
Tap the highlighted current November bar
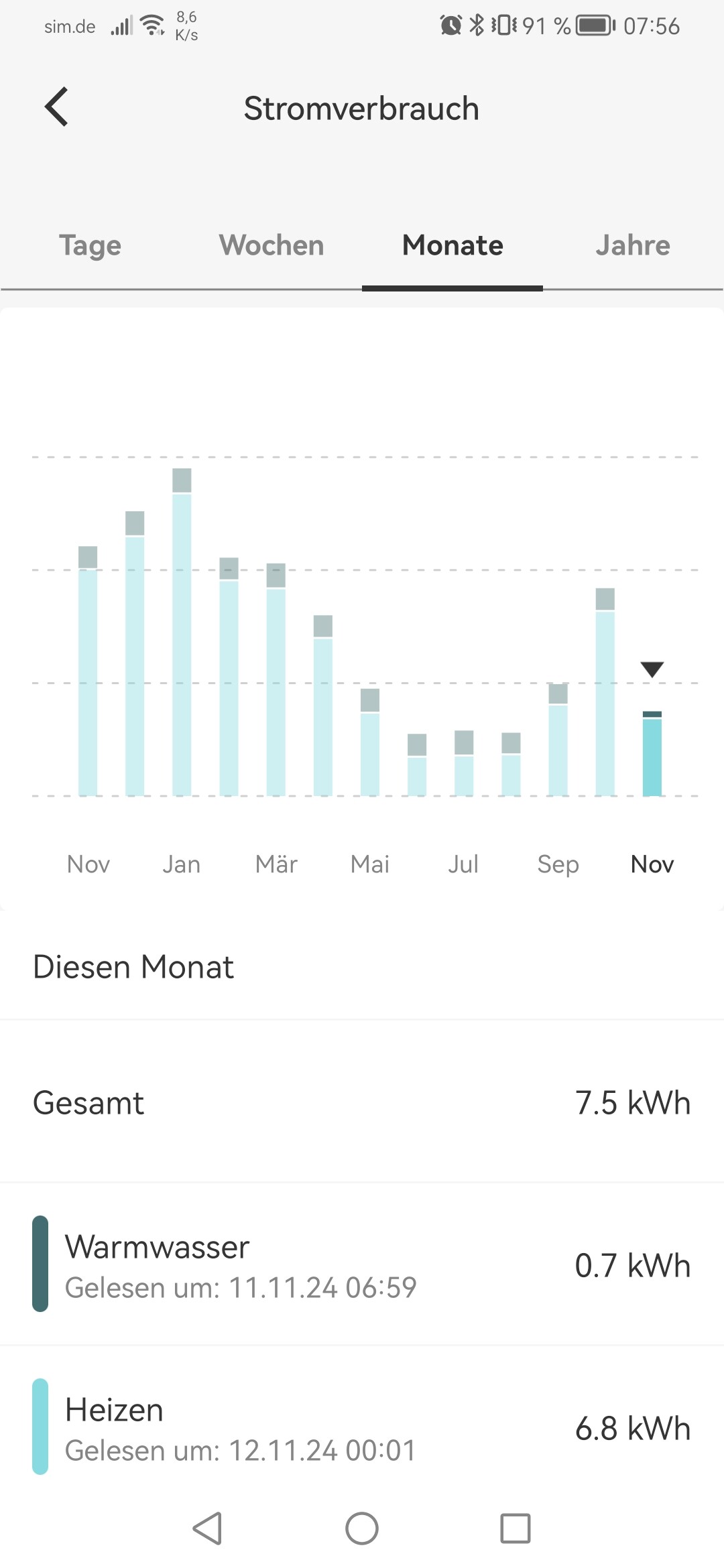point(652,755)
